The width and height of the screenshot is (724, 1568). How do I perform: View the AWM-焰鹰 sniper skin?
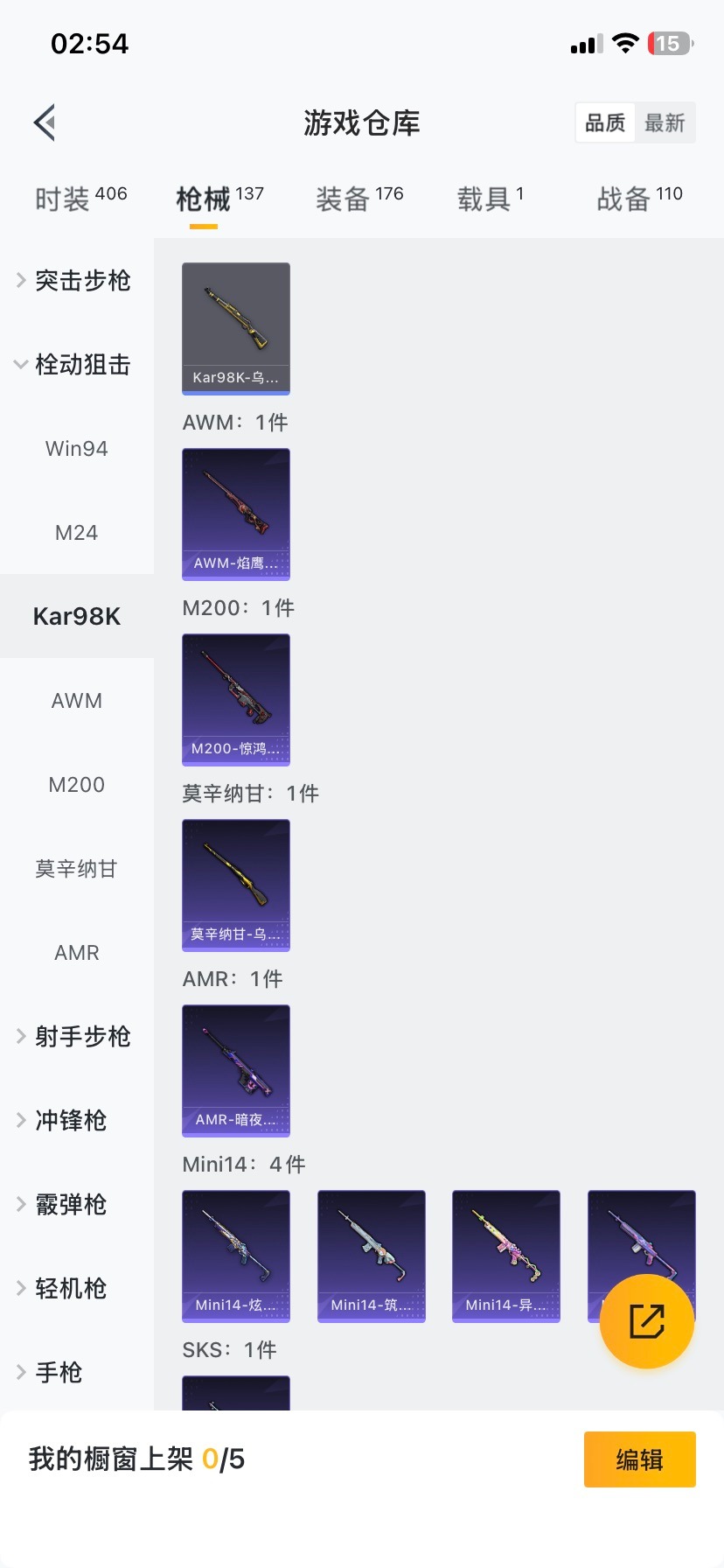pos(235,514)
